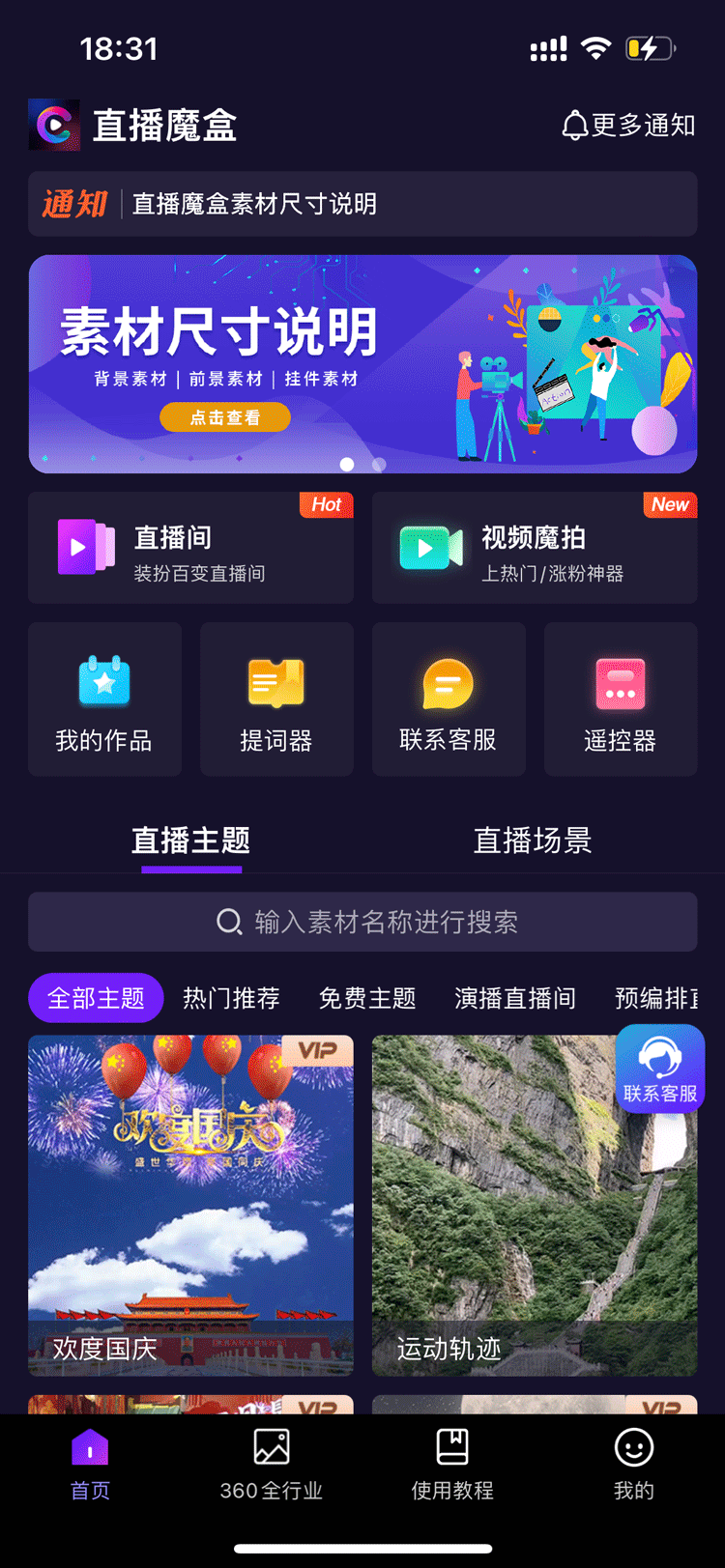Tap the floating 联系客服 support icon
The width and height of the screenshot is (725, 1568).
click(x=659, y=1068)
